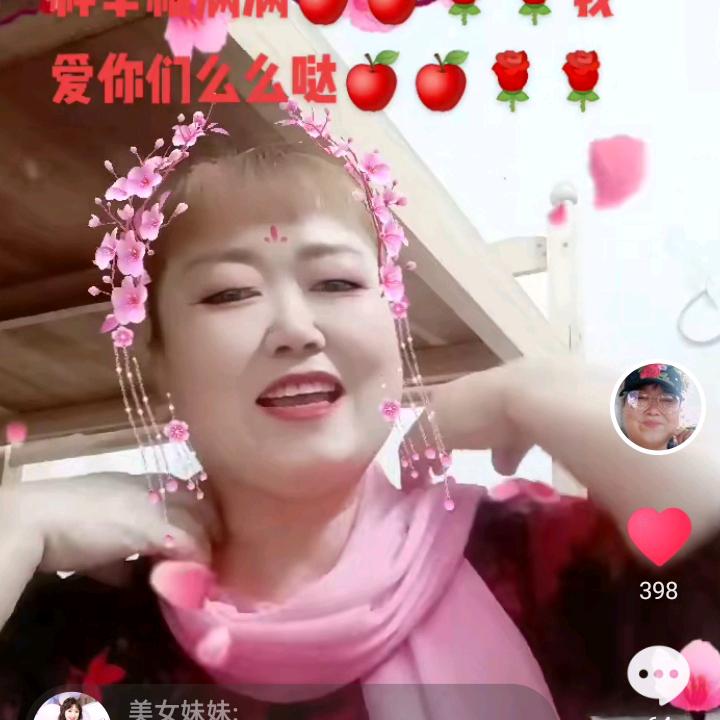Like this video with the heart
The image size is (720, 720).
[658, 535]
